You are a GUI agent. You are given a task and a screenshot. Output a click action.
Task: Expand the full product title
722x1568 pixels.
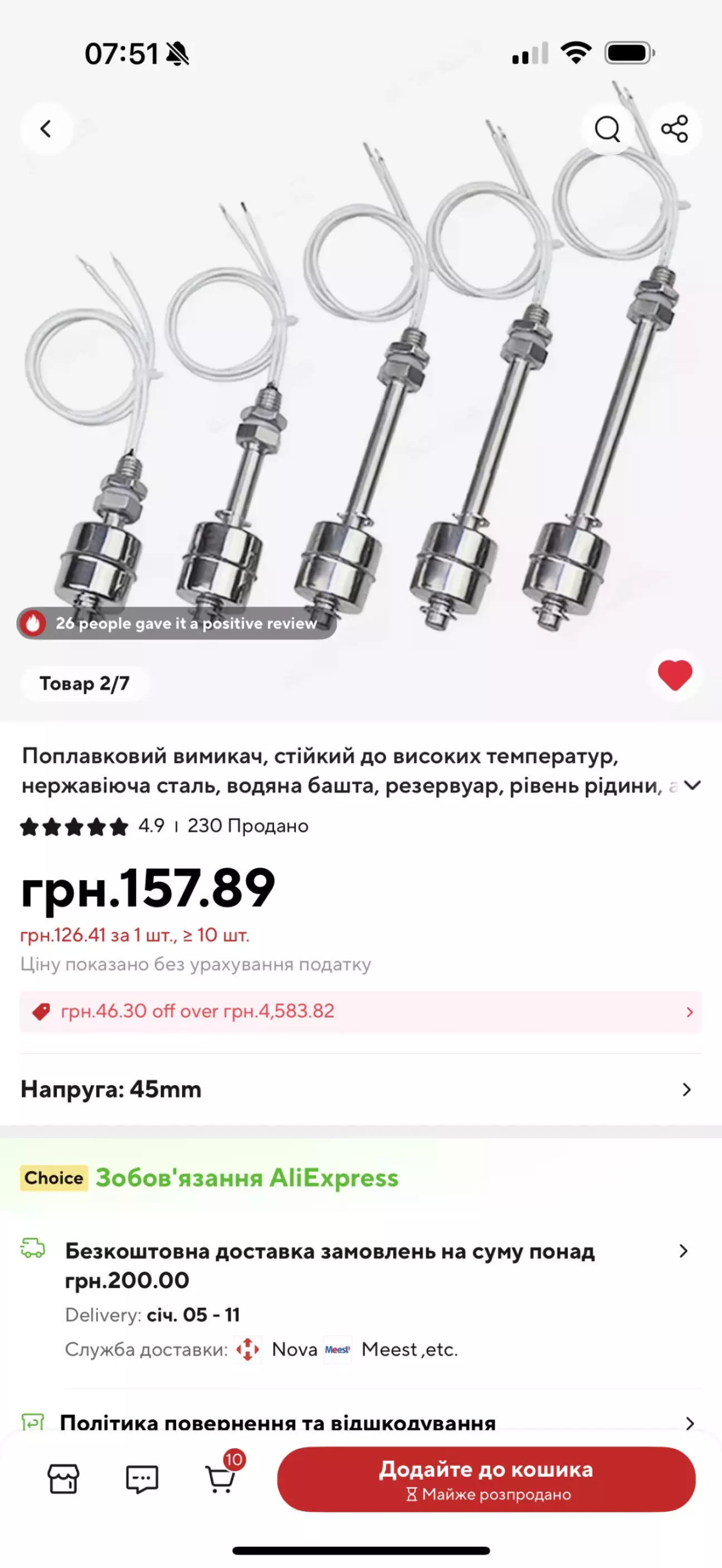tap(692, 785)
